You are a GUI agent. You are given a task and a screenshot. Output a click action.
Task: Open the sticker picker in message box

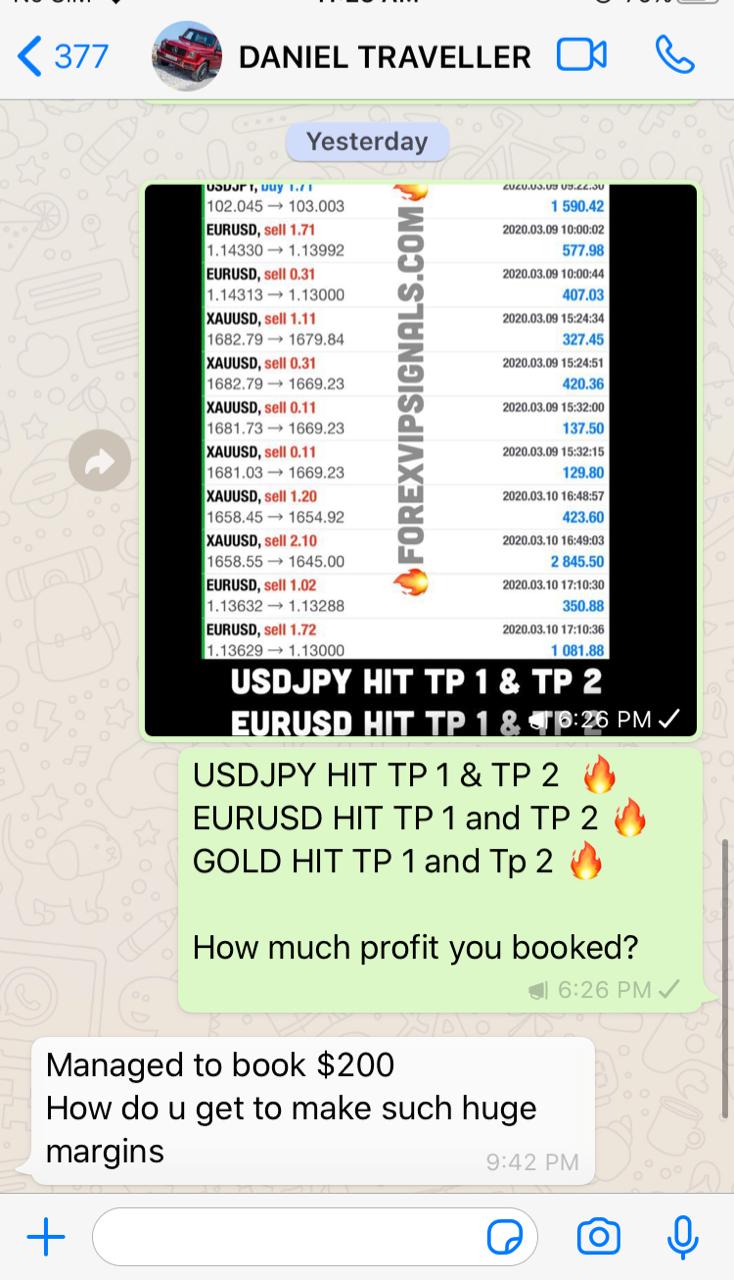pos(504,1238)
